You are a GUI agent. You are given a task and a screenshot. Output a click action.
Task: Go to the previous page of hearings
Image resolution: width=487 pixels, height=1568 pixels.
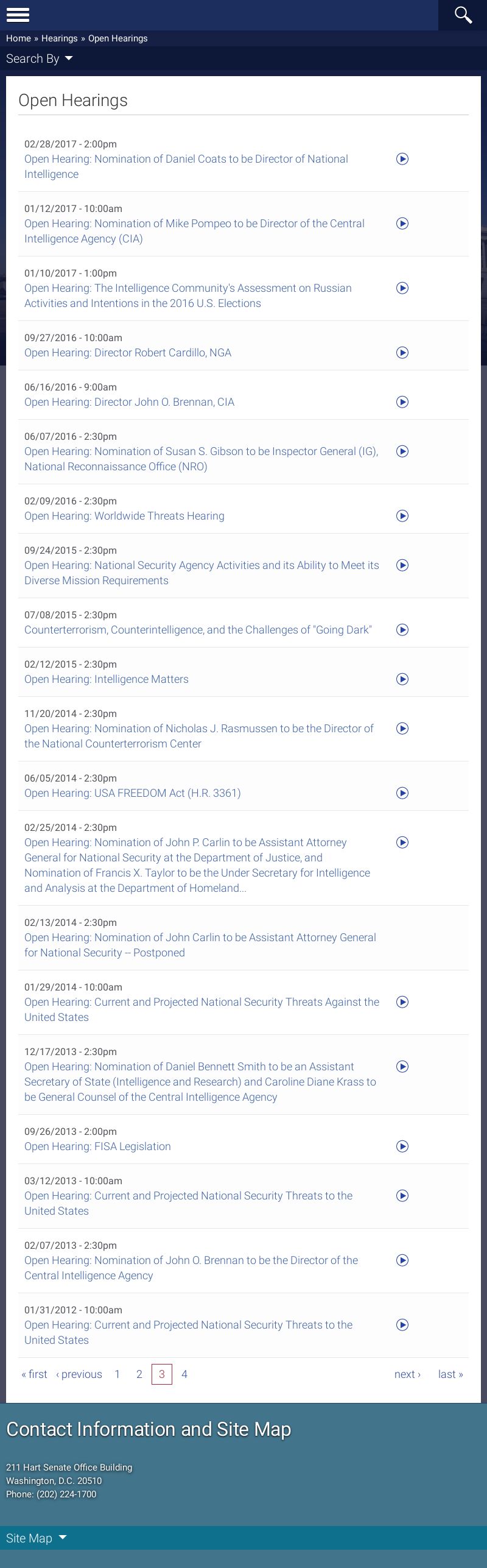coord(79,1374)
